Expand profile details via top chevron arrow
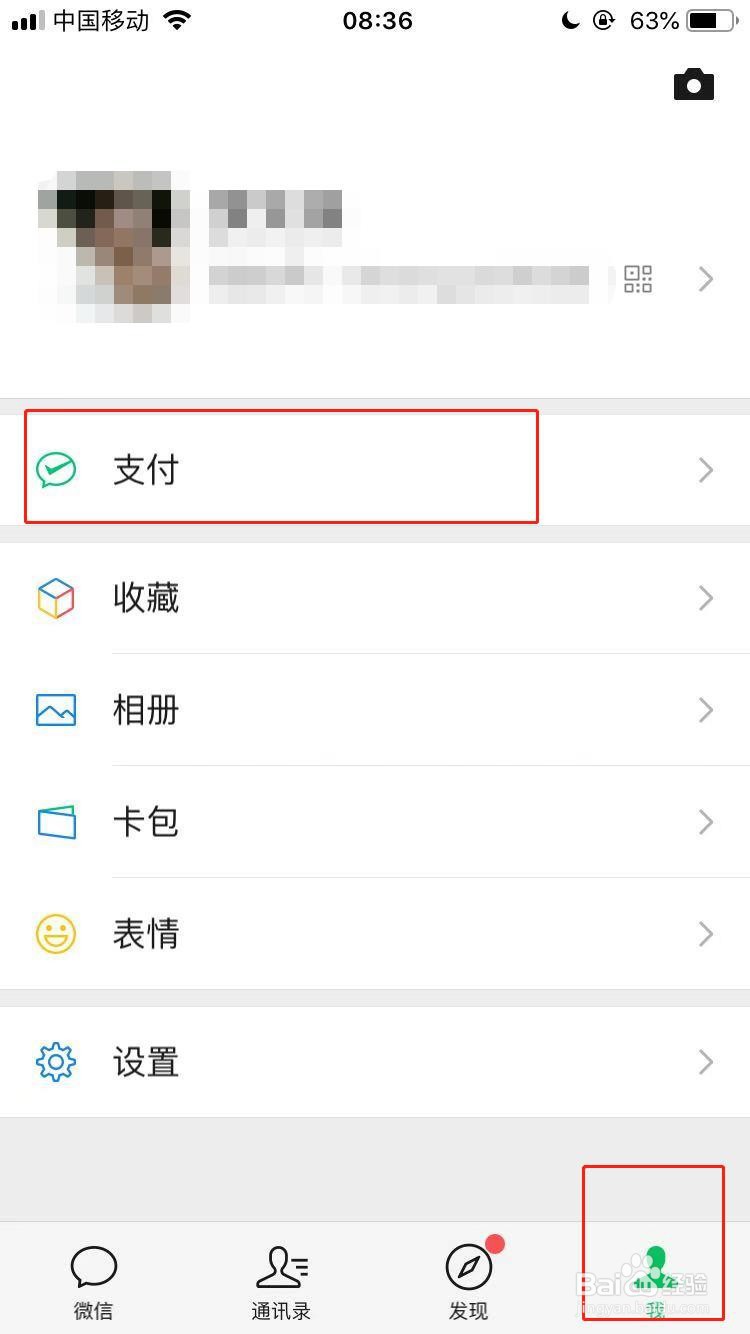 [706, 279]
